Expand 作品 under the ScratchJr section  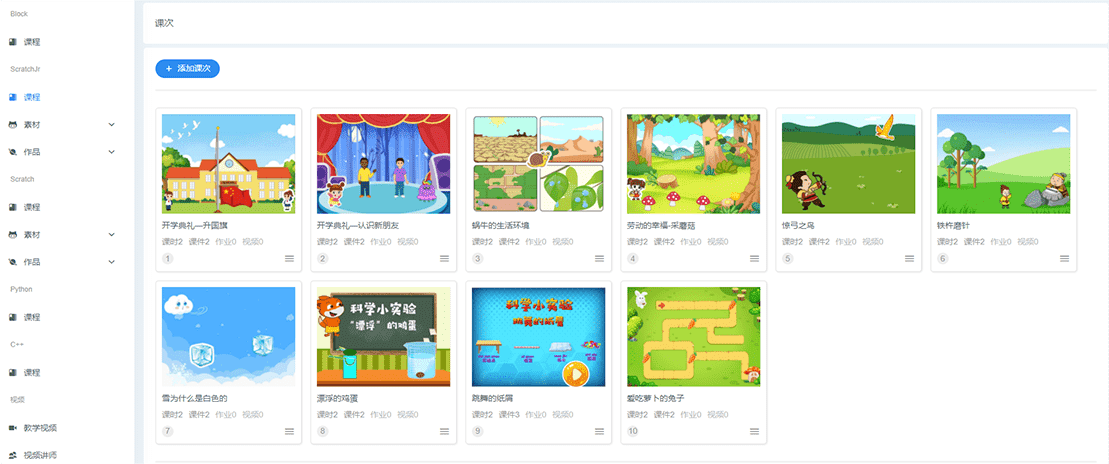click(60, 152)
